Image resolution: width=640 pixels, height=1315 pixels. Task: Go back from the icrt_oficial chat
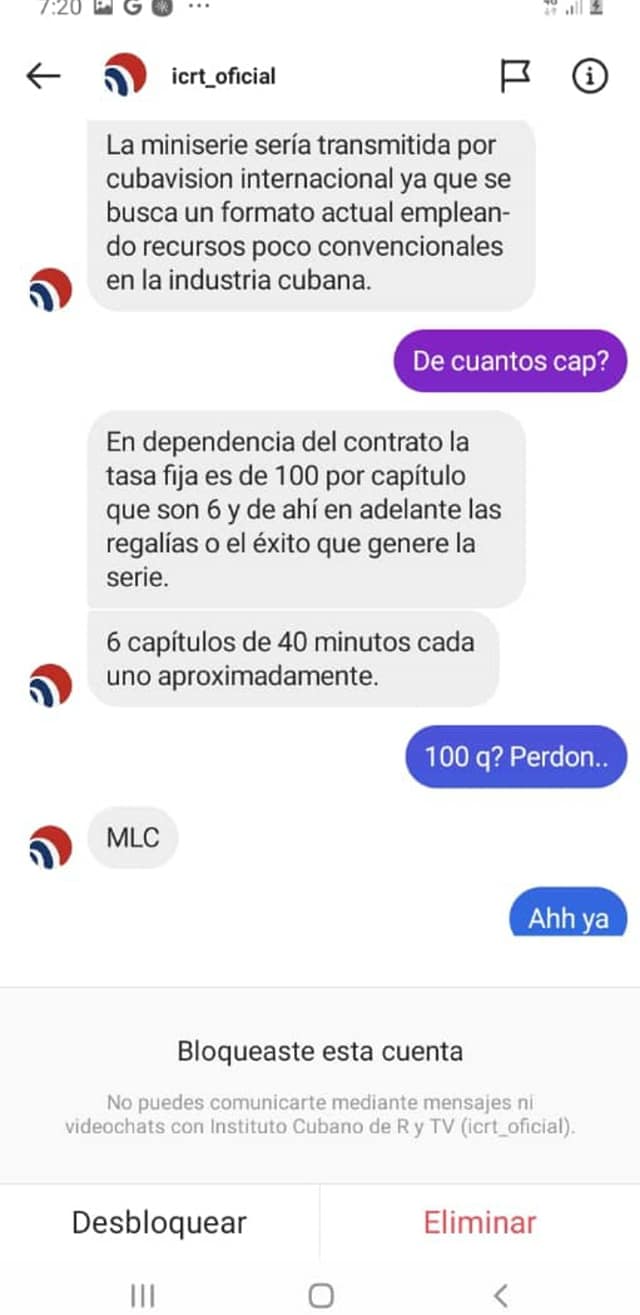click(x=43, y=77)
